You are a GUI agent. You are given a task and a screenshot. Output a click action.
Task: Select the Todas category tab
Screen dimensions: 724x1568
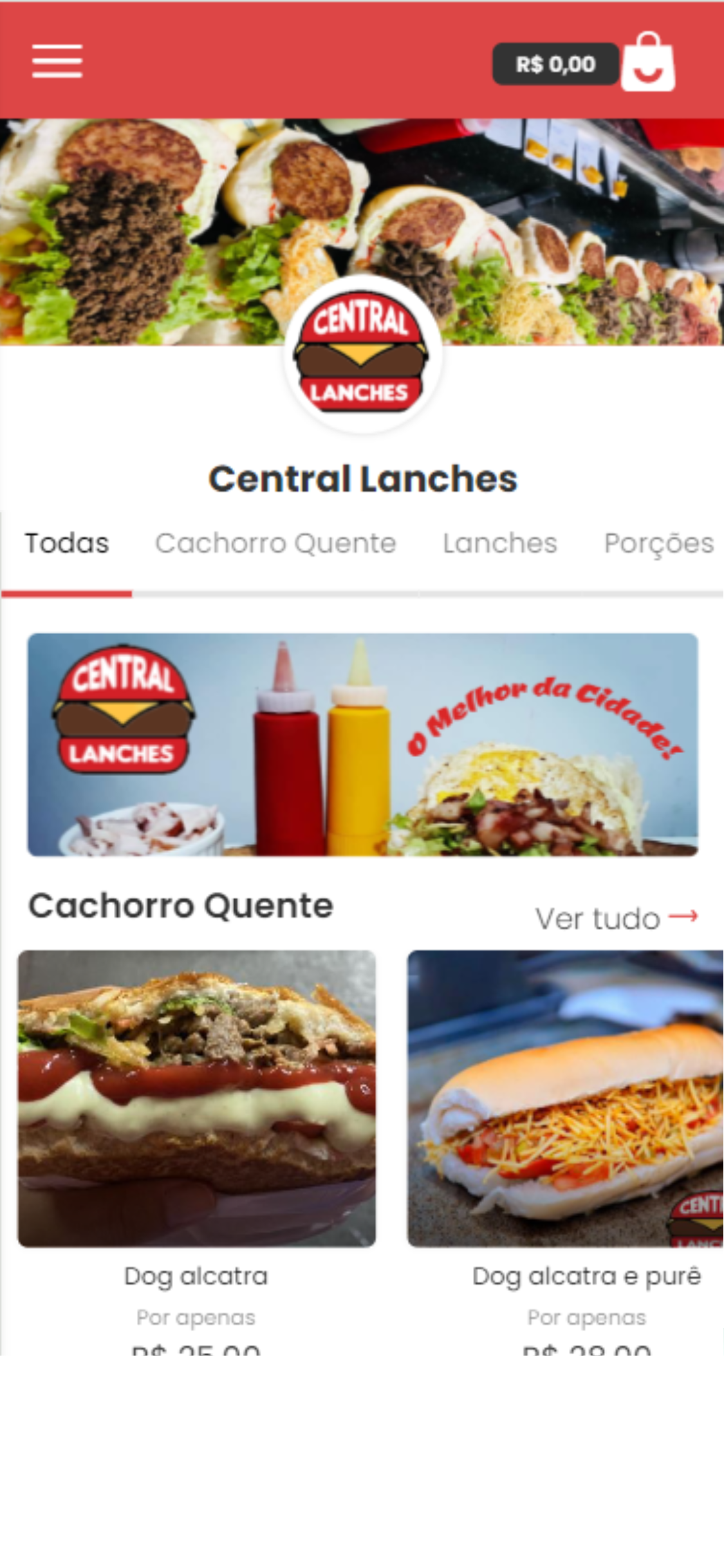(67, 544)
